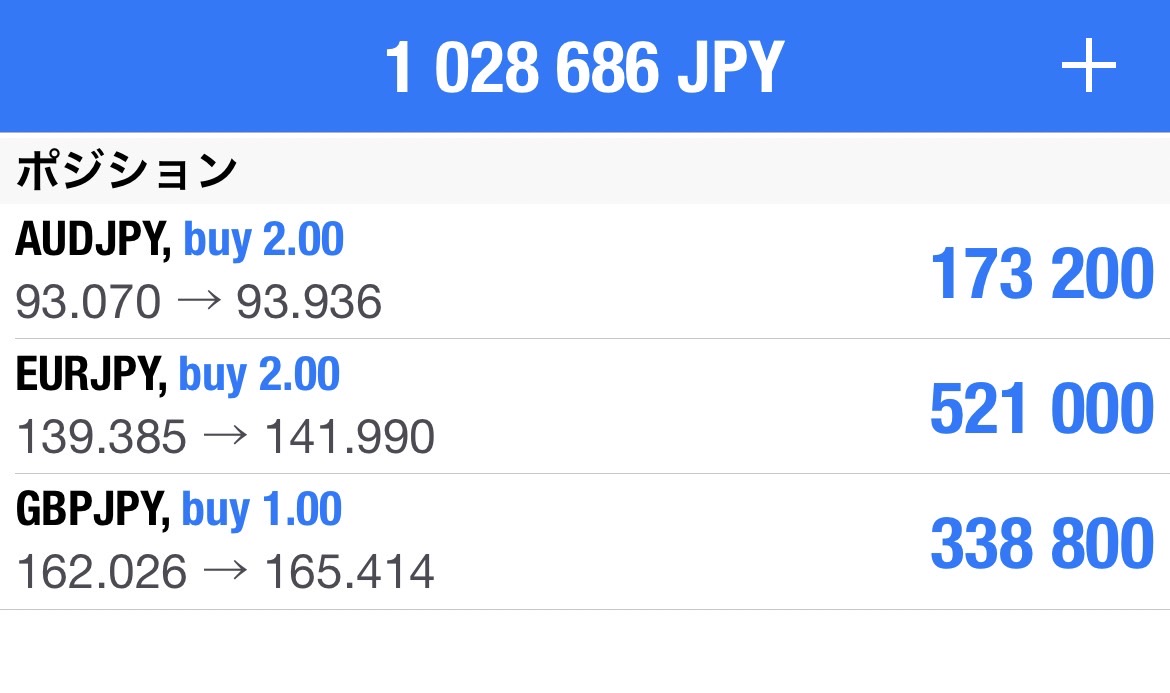This screenshot has width=1170, height=693.
Task: Open the GBPJPY buy 1.00 position
Action: tap(584, 541)
